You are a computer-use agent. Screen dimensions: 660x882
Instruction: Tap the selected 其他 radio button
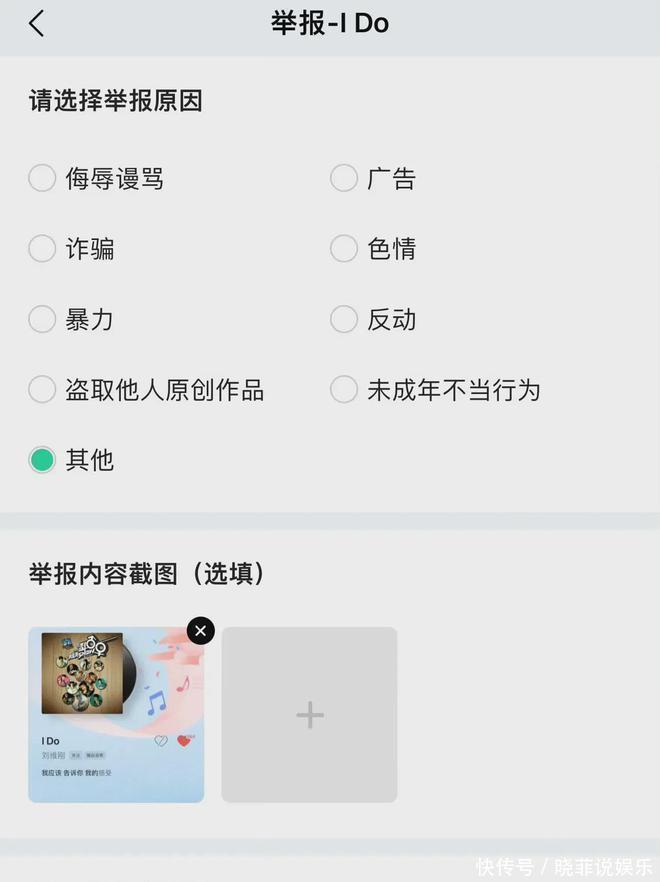point(42,460)
